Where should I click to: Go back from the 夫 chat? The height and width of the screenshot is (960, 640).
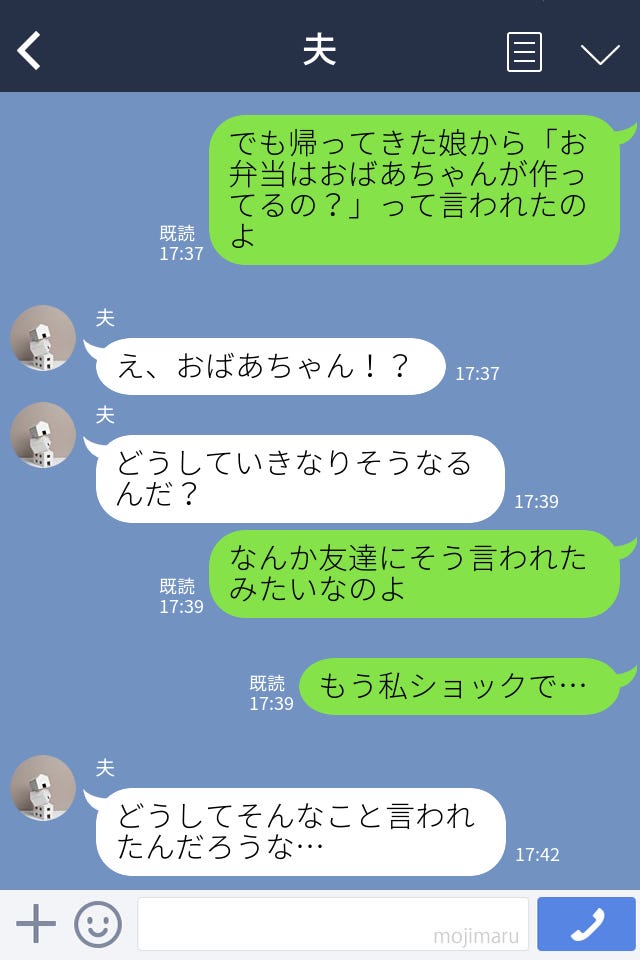(x=30, y=51)
